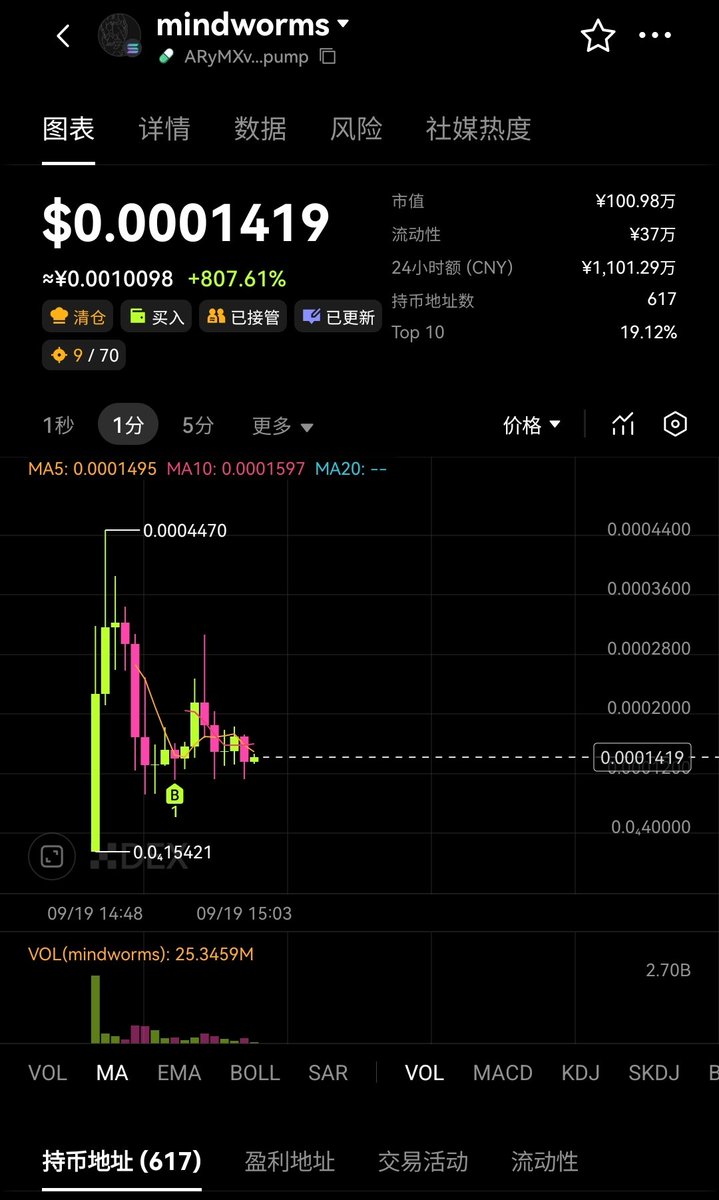
Task: Add mindworms to favorites with star
Action: 598,36
